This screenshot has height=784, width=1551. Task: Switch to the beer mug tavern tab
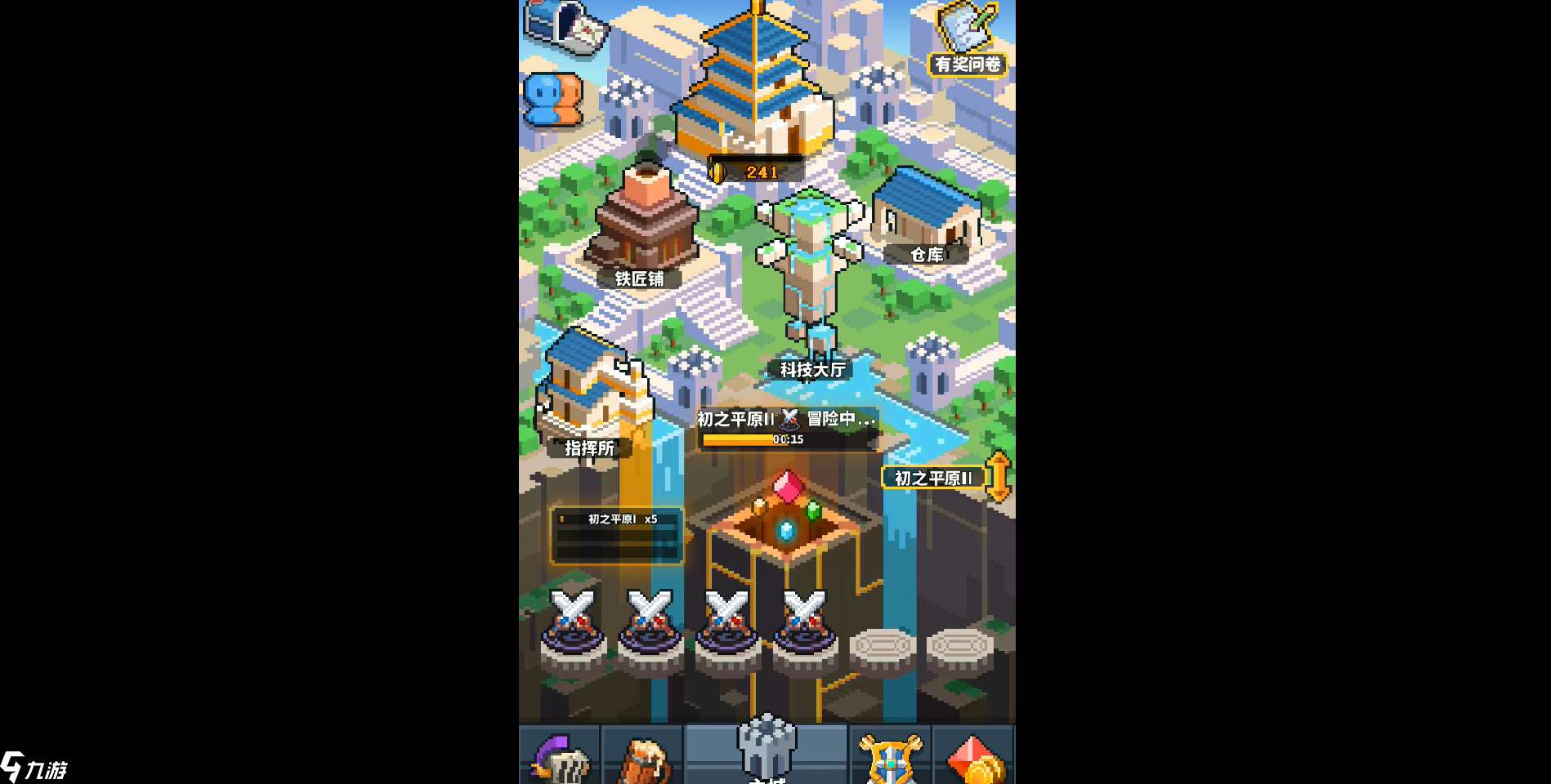click(643, 758)
